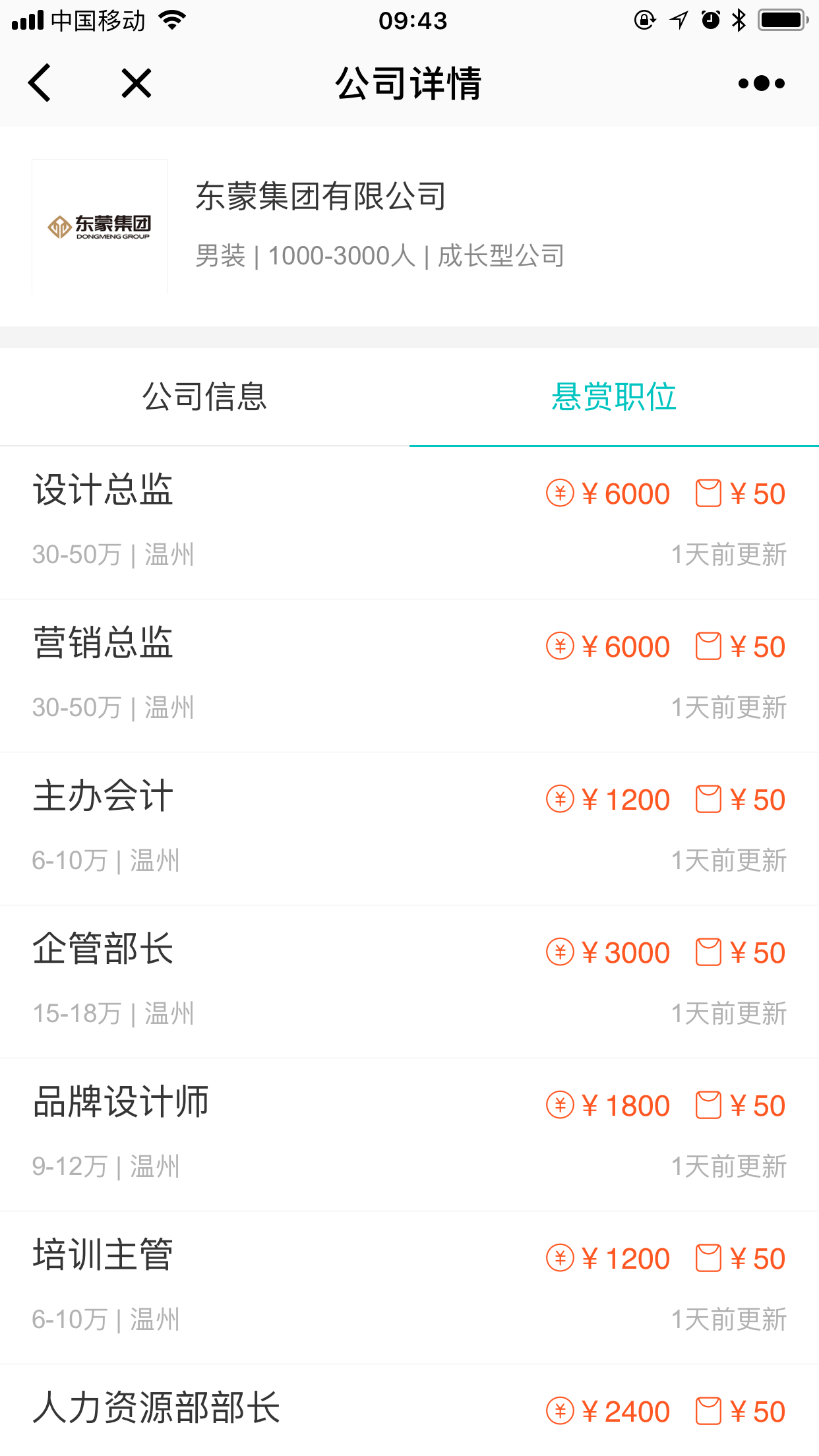Close the page with the X icon
Image resolution: width=819 pixels, height=1456 pixels.
[x=136, y=83]
